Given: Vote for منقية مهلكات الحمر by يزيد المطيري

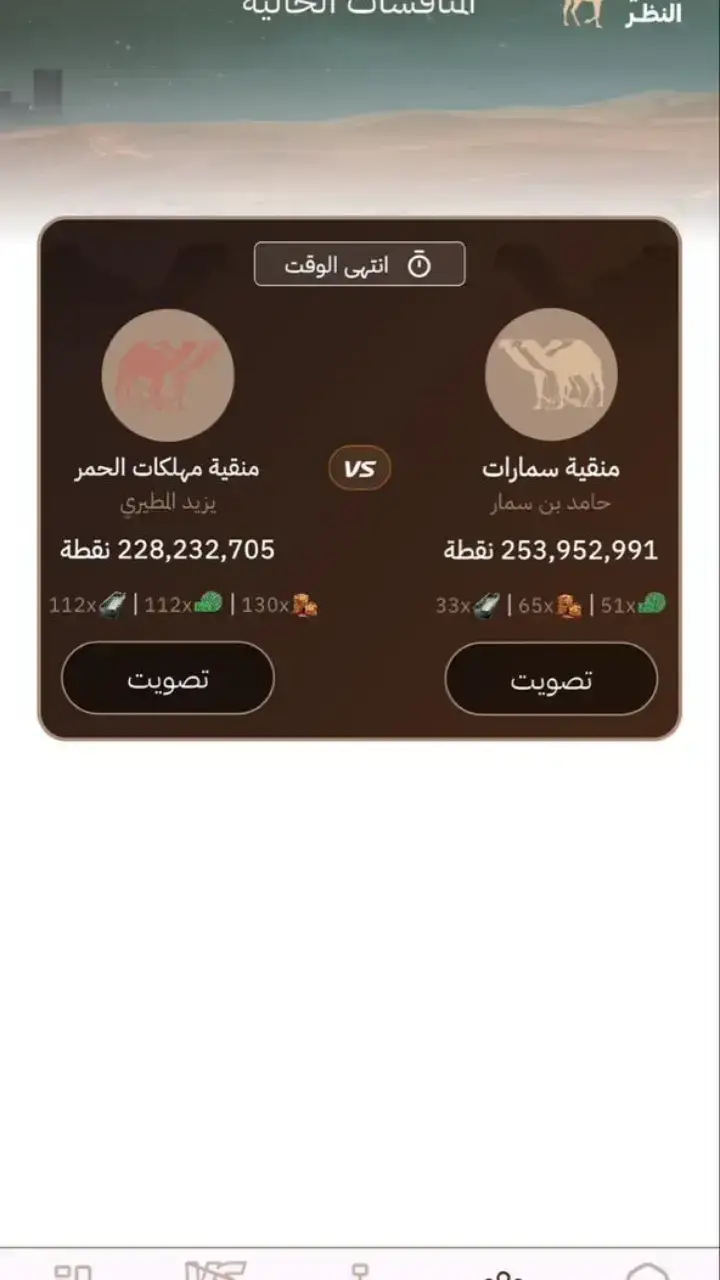Looking at the screenshot, I should [168, 678].
